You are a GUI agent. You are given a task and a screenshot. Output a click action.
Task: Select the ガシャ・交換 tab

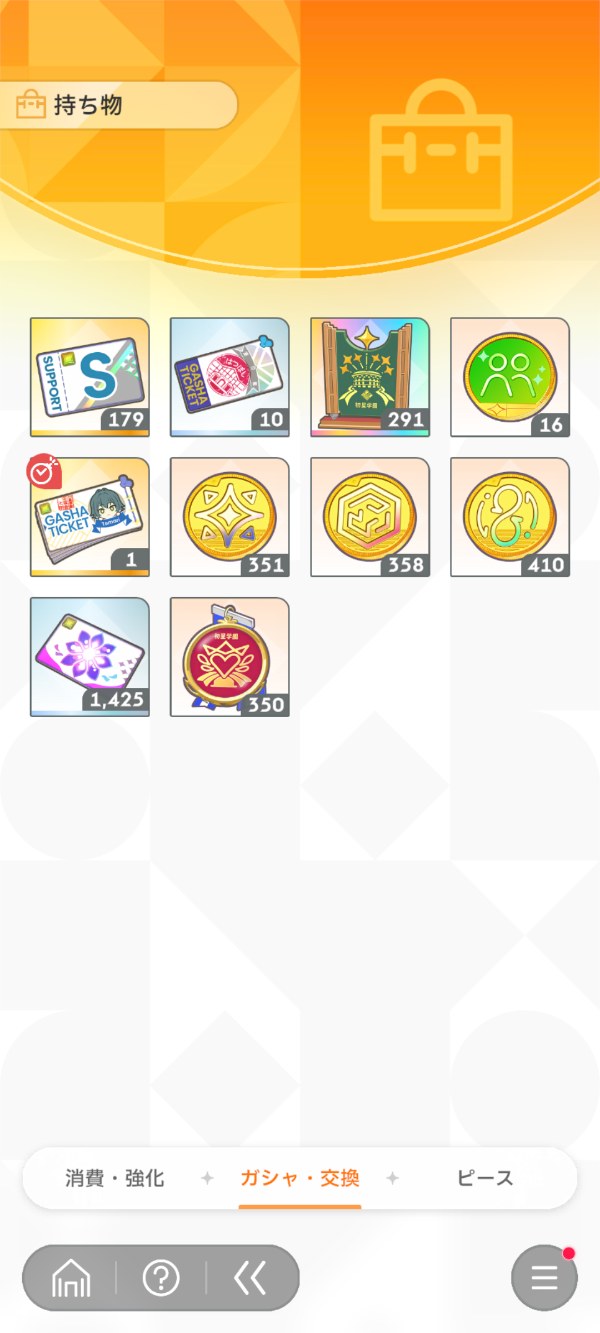pos(299,1178)
